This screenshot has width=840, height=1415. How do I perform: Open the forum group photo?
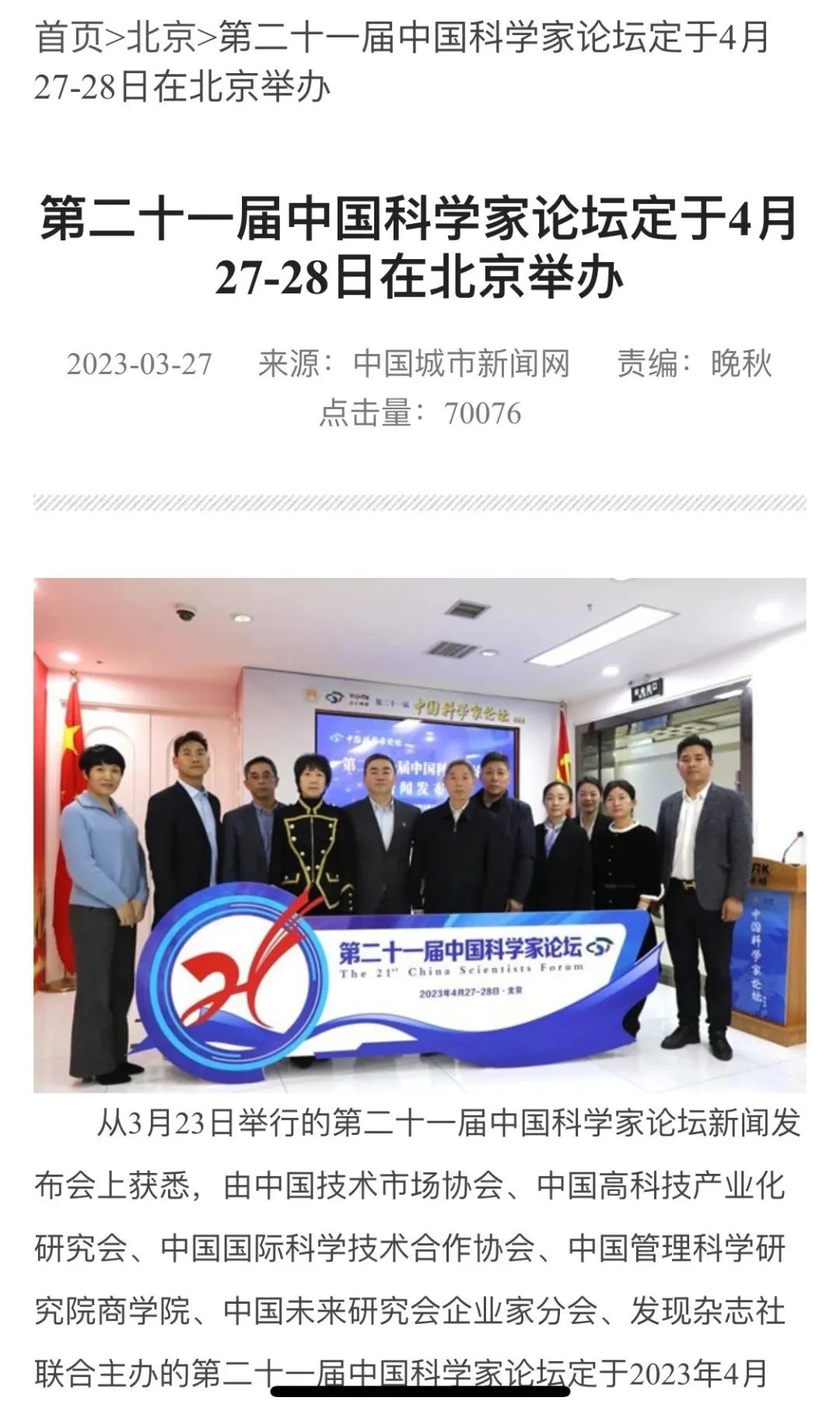(419, 834)
